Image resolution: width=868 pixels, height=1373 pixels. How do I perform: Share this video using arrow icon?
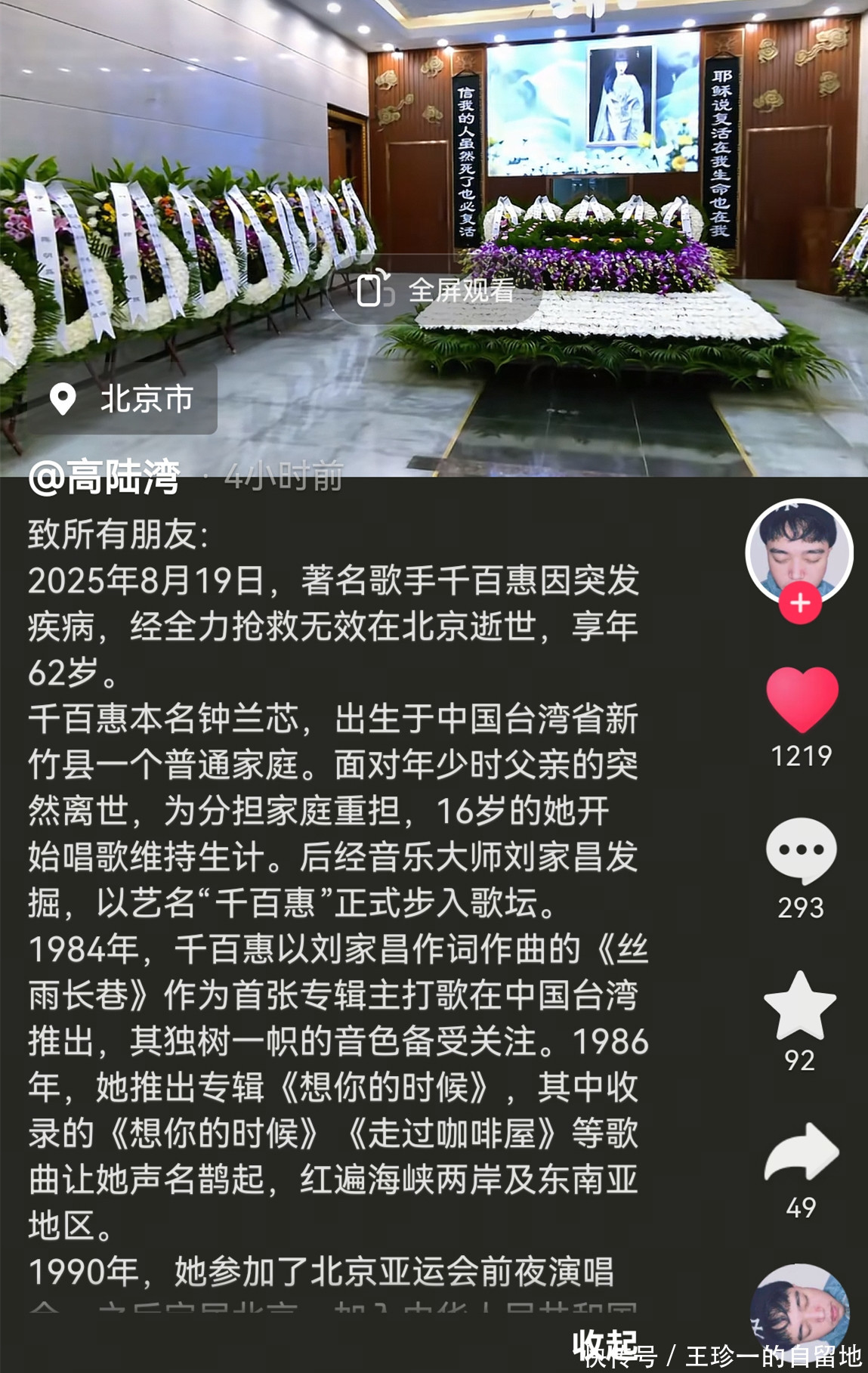pos(801,1152)
